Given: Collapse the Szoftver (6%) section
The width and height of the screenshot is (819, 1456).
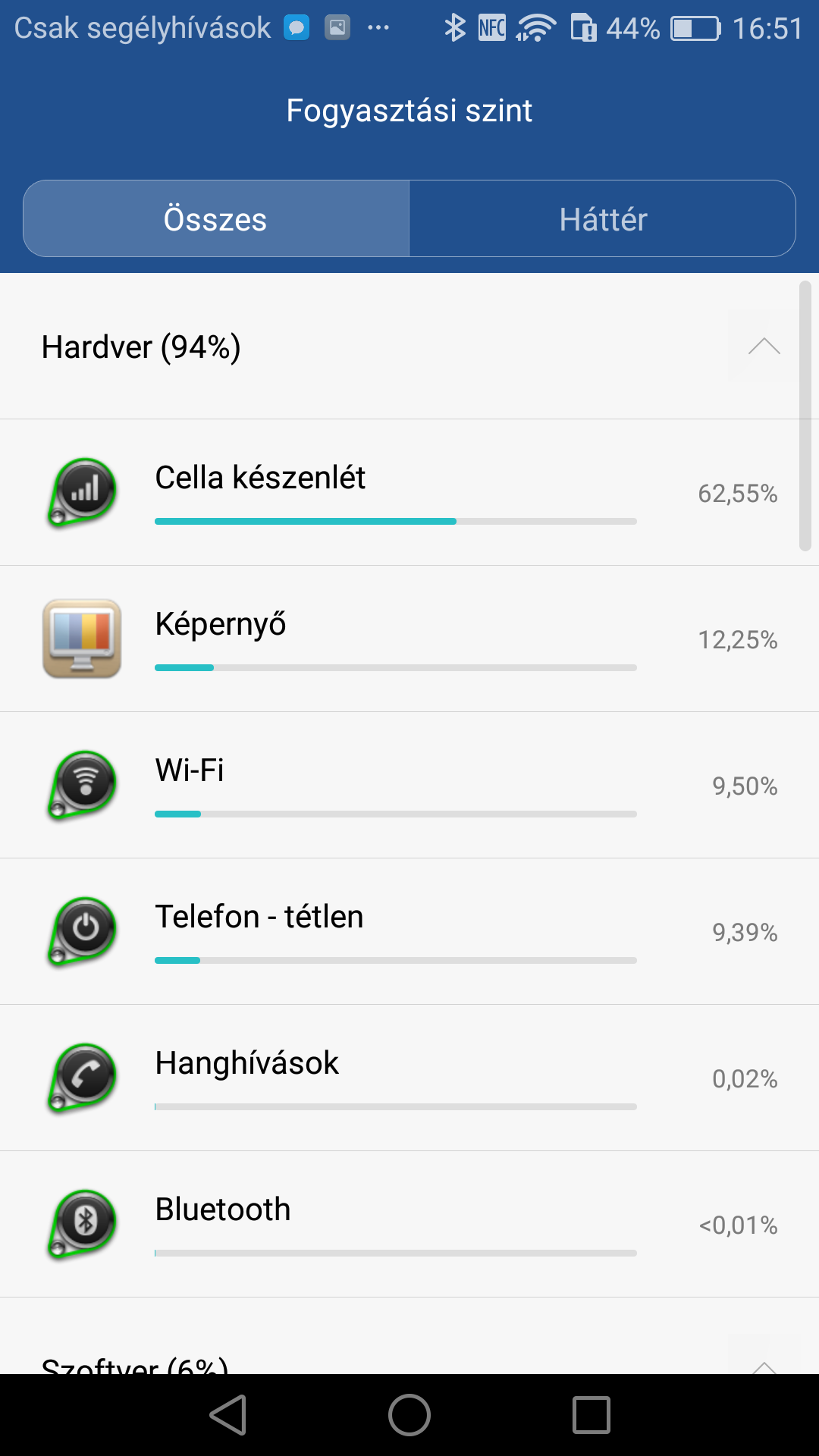Looking at the screenshot, I should pyautogui.click(x=764, y=1357).
